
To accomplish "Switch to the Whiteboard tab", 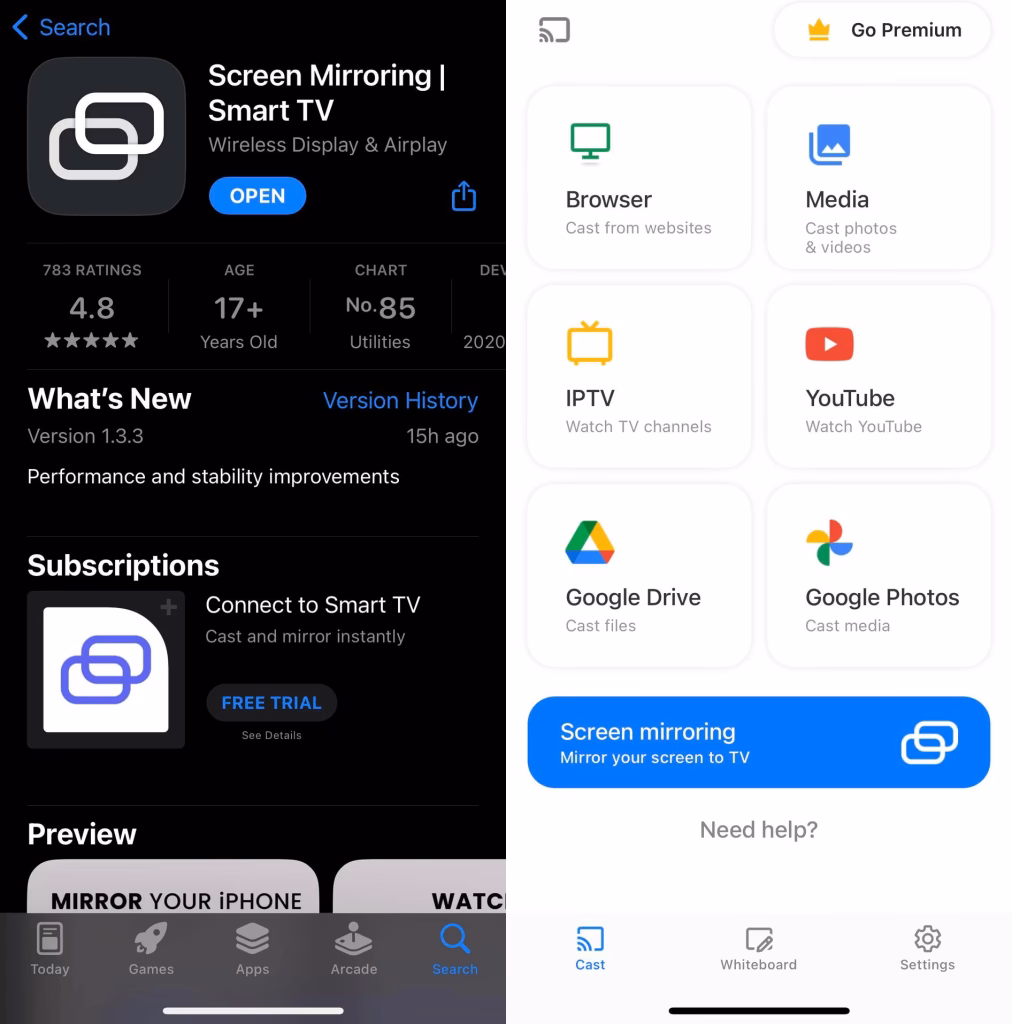I will click(758, 949).
